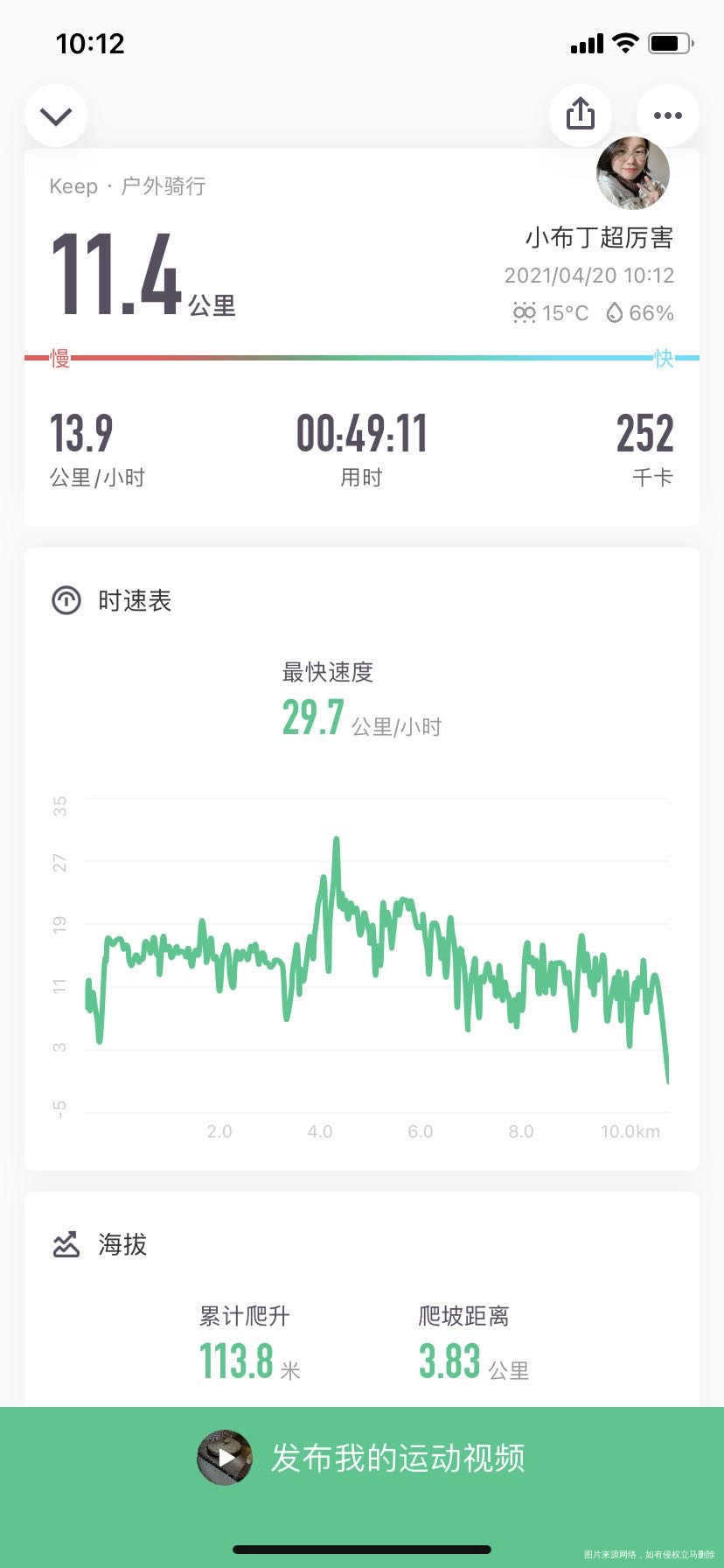Viewport: 724px width, 1568px height.
Task: Toggle the Wi-Fi icon in status bar
Action: click(626, 41)
